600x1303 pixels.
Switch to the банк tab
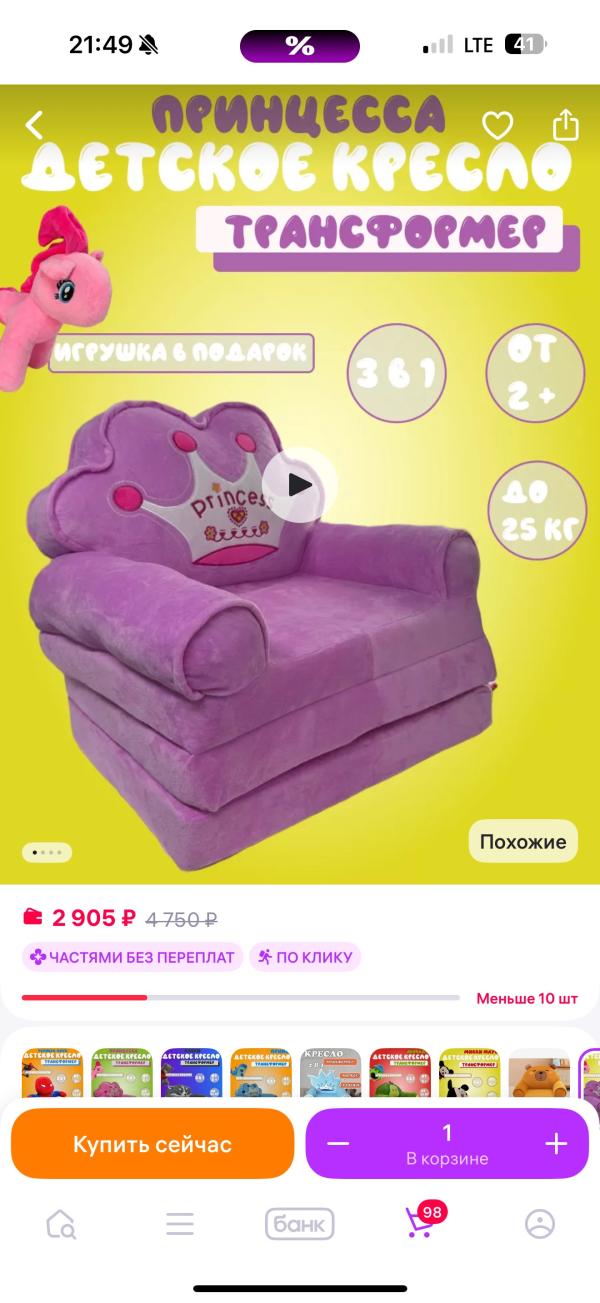300,1224
